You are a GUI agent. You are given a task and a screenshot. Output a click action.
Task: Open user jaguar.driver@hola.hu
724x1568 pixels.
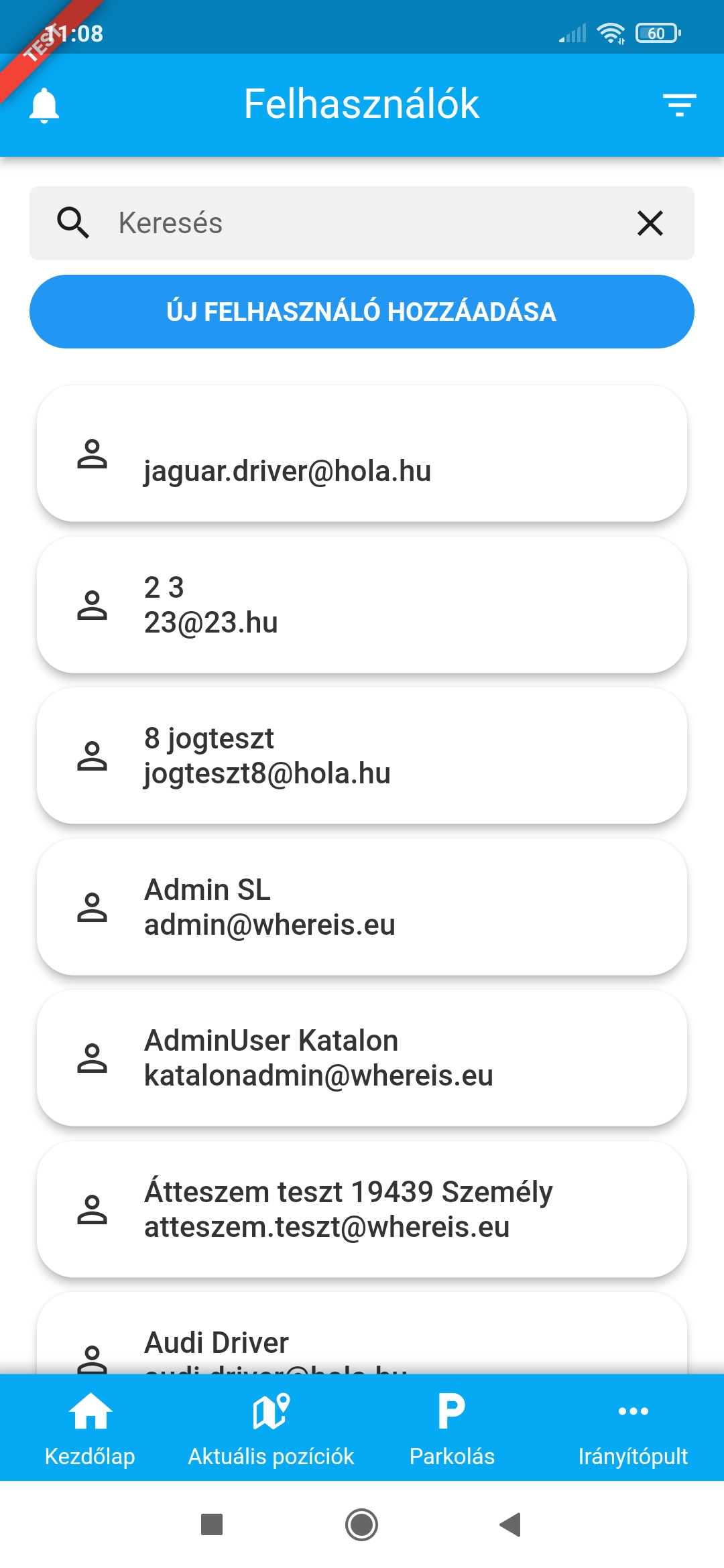coord(362,454)
